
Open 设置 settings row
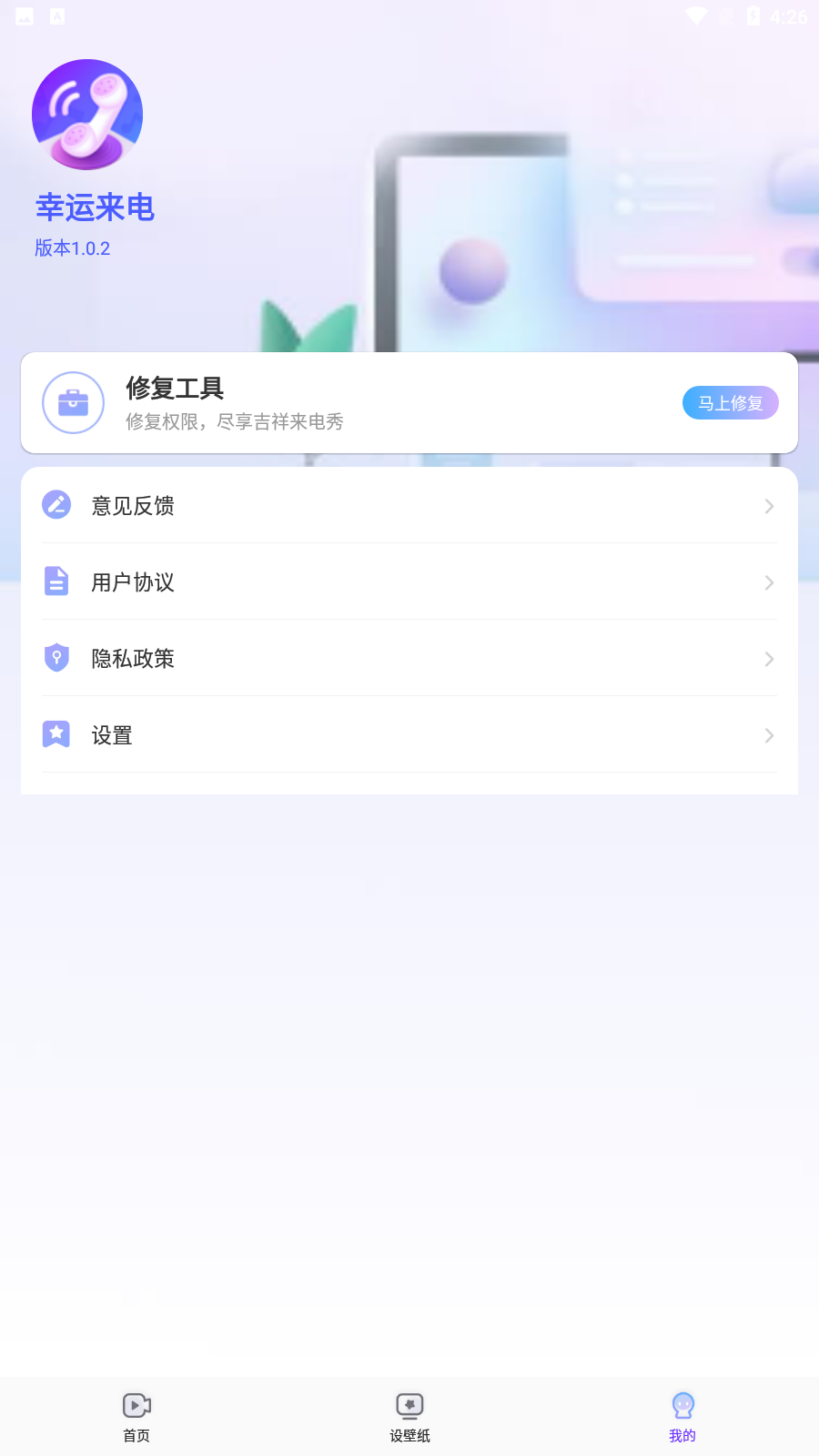click(x=409, y=735)
